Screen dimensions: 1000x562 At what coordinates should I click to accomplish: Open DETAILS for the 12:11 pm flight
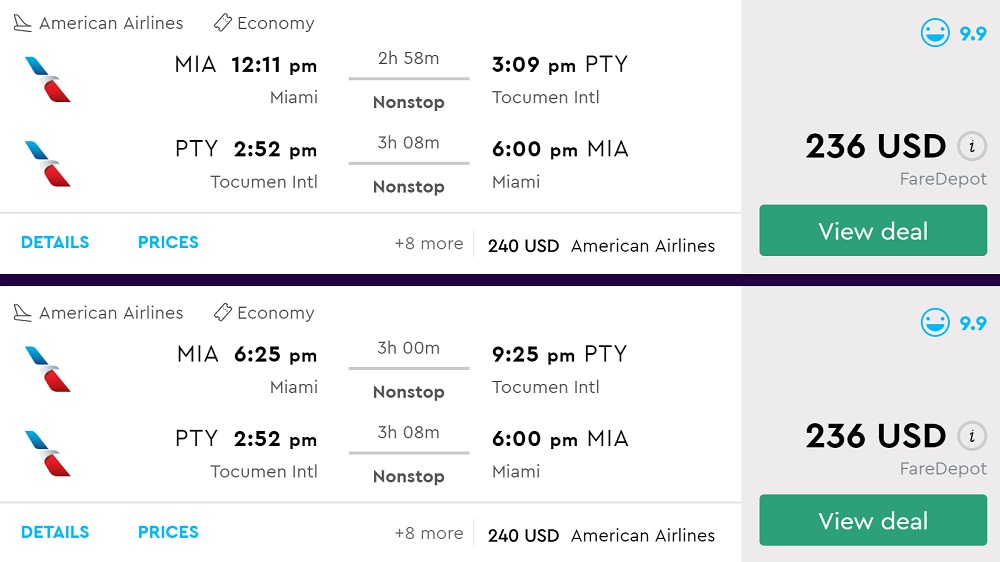point(55,242)
